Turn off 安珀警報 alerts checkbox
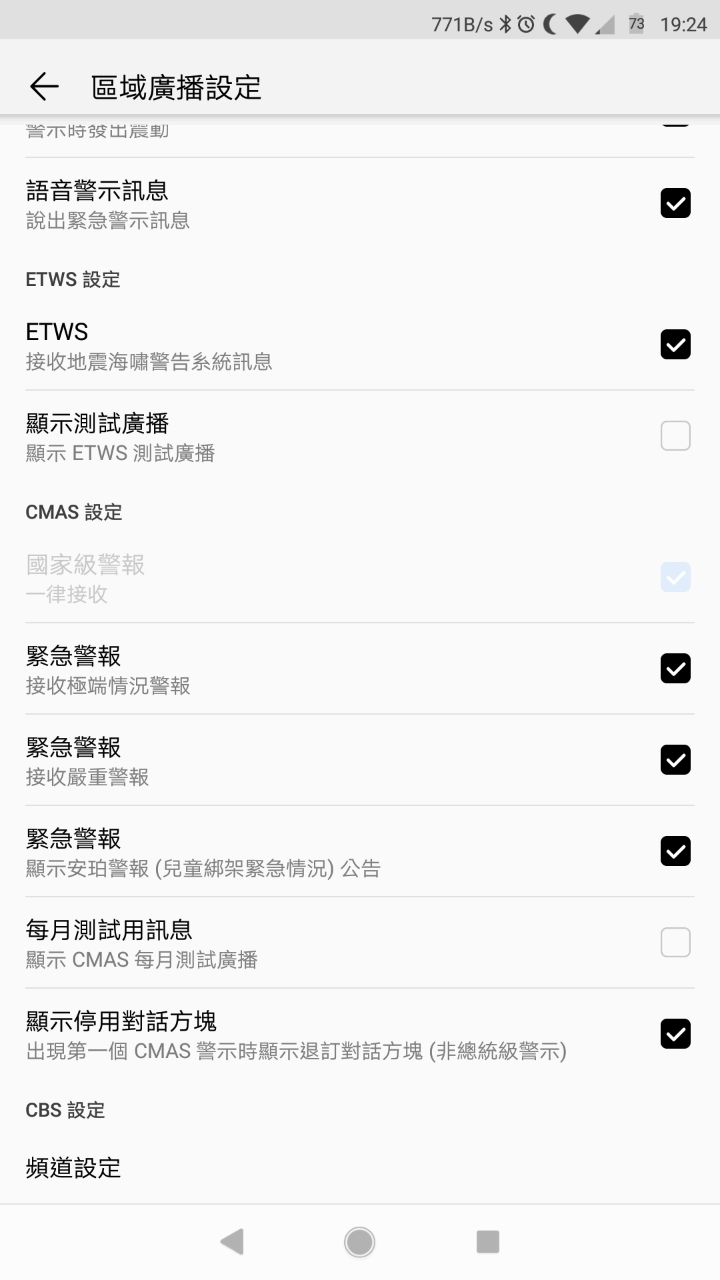Image resolution: width=720 pixels, height=1280 pixels. (x=675, y=851)
